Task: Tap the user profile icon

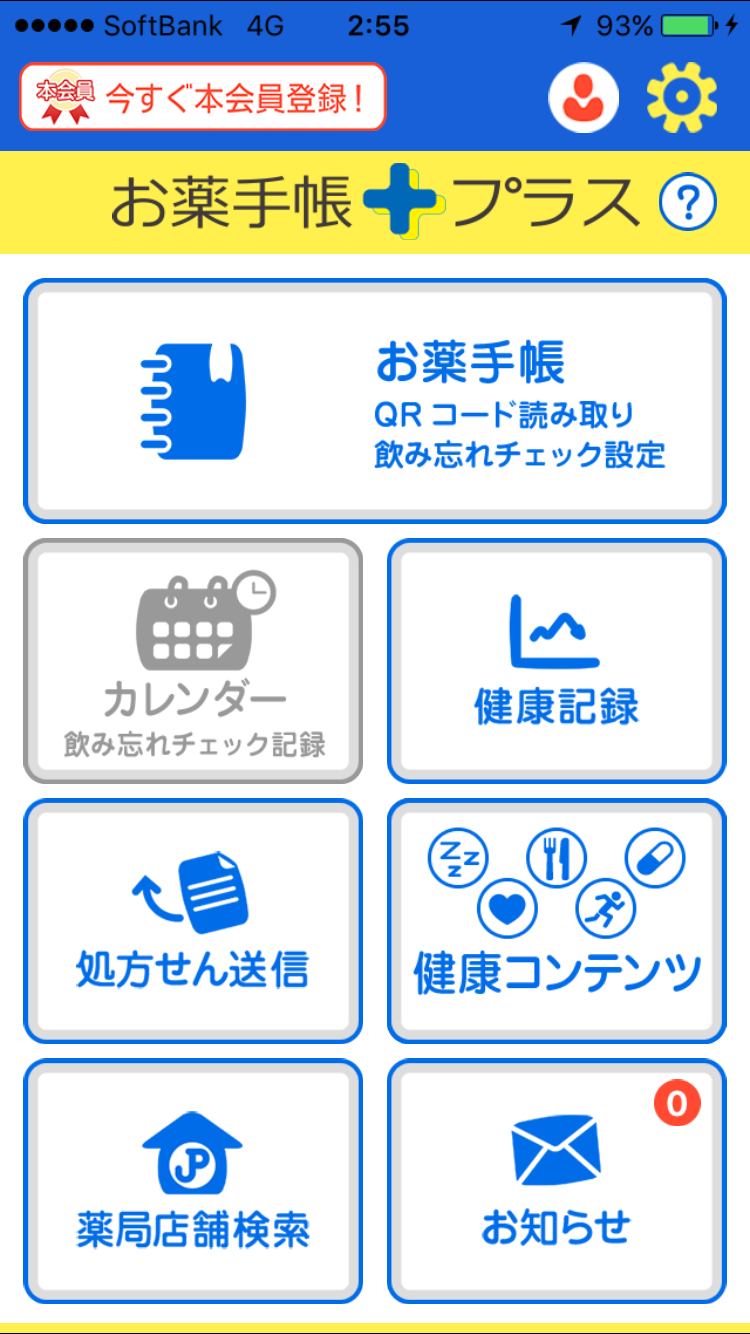Action: point(584,97)
